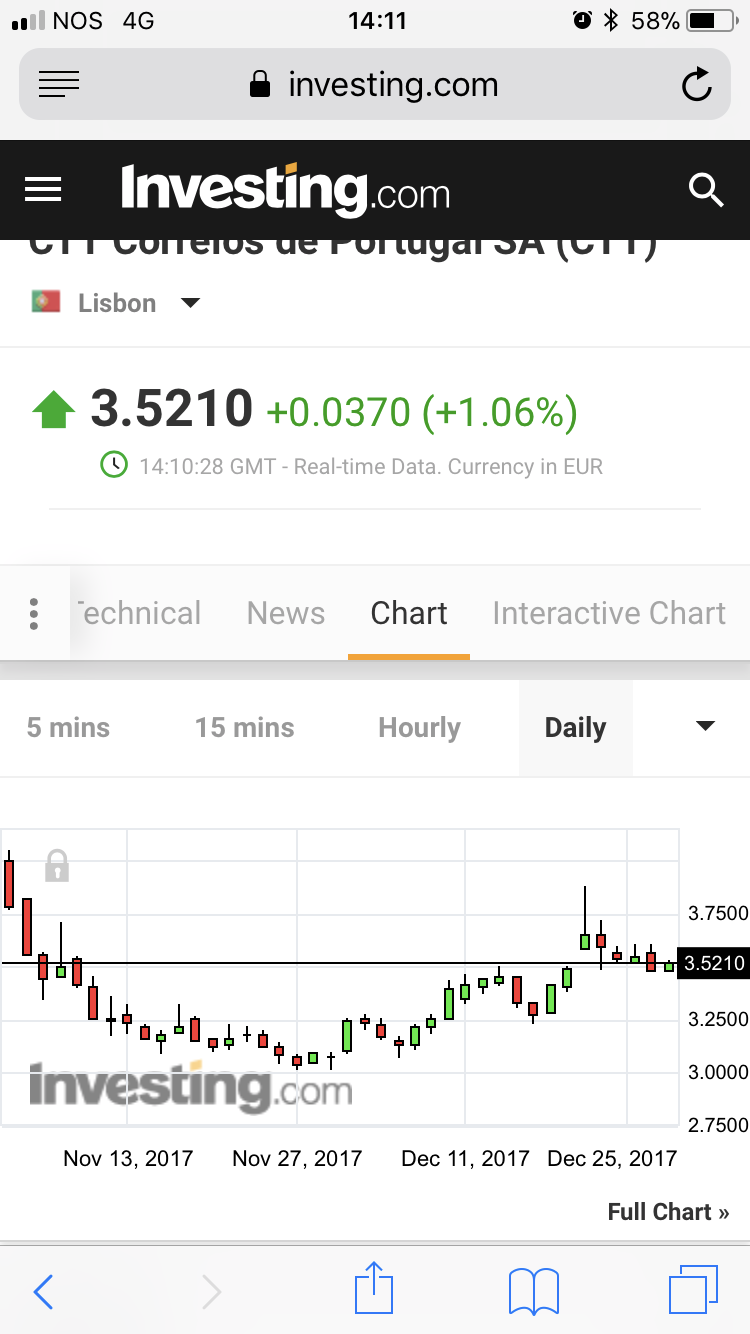
Task: Search on Investing.com
Action: [x=706, y=189]
